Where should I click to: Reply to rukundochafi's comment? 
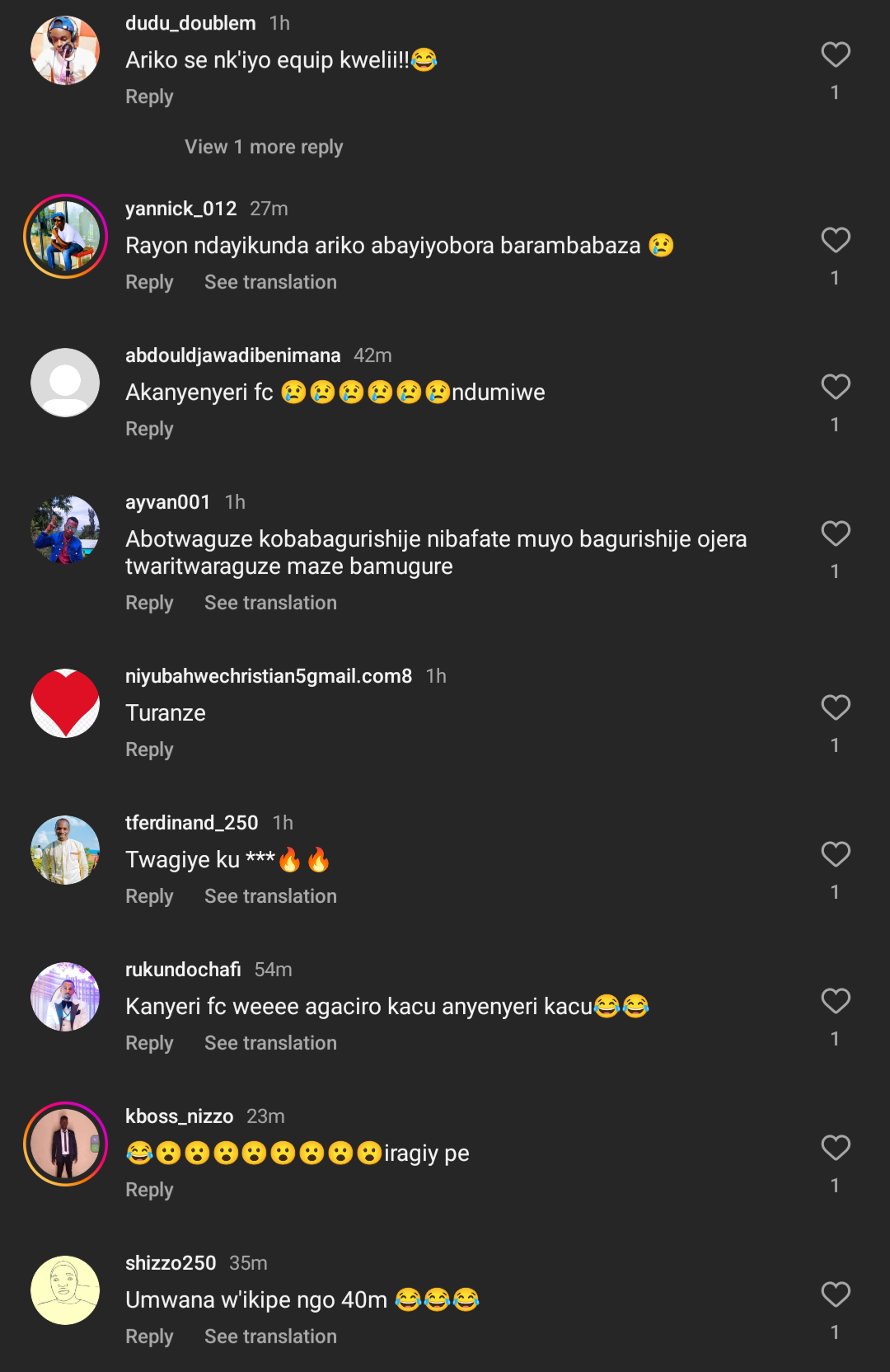[149, 1043]
